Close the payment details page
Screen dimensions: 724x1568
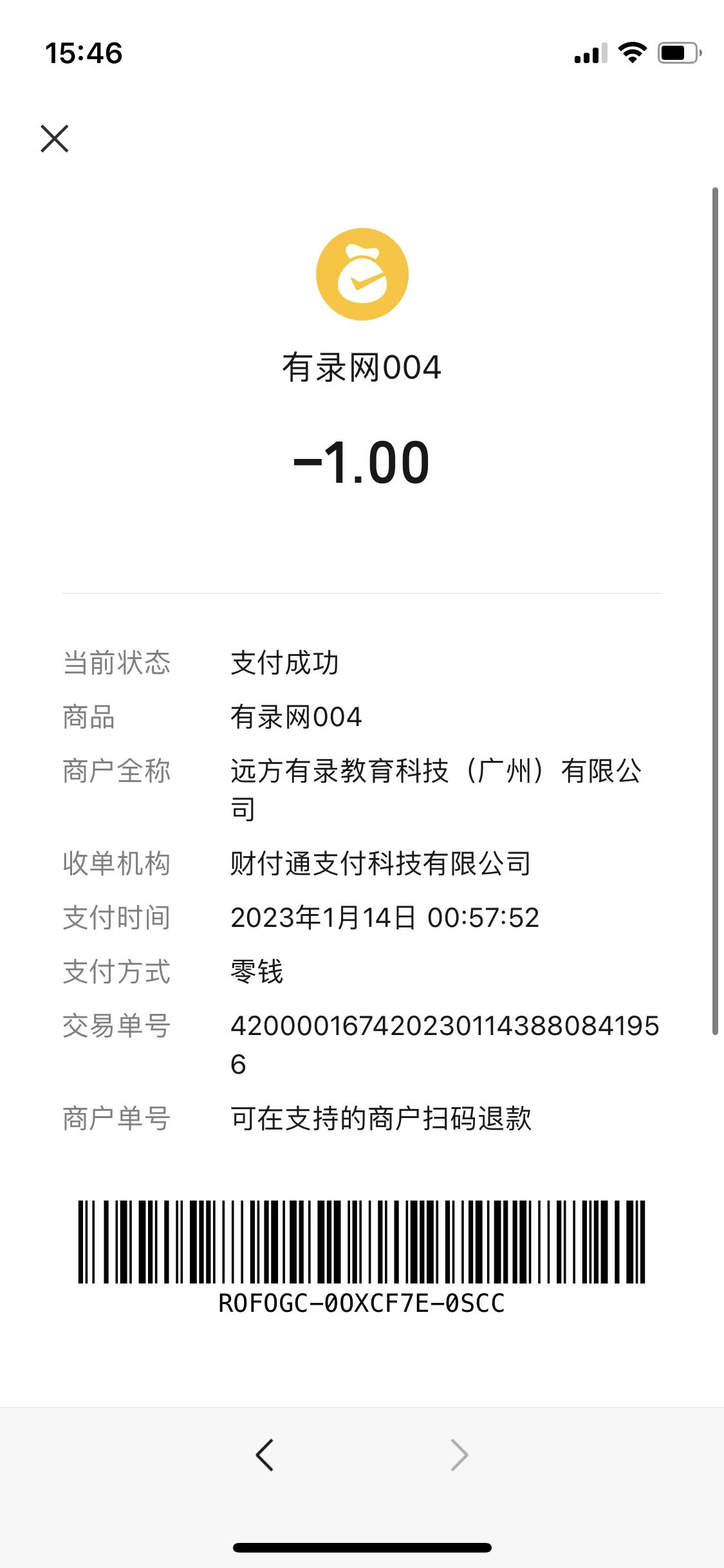tap(55, 138)
